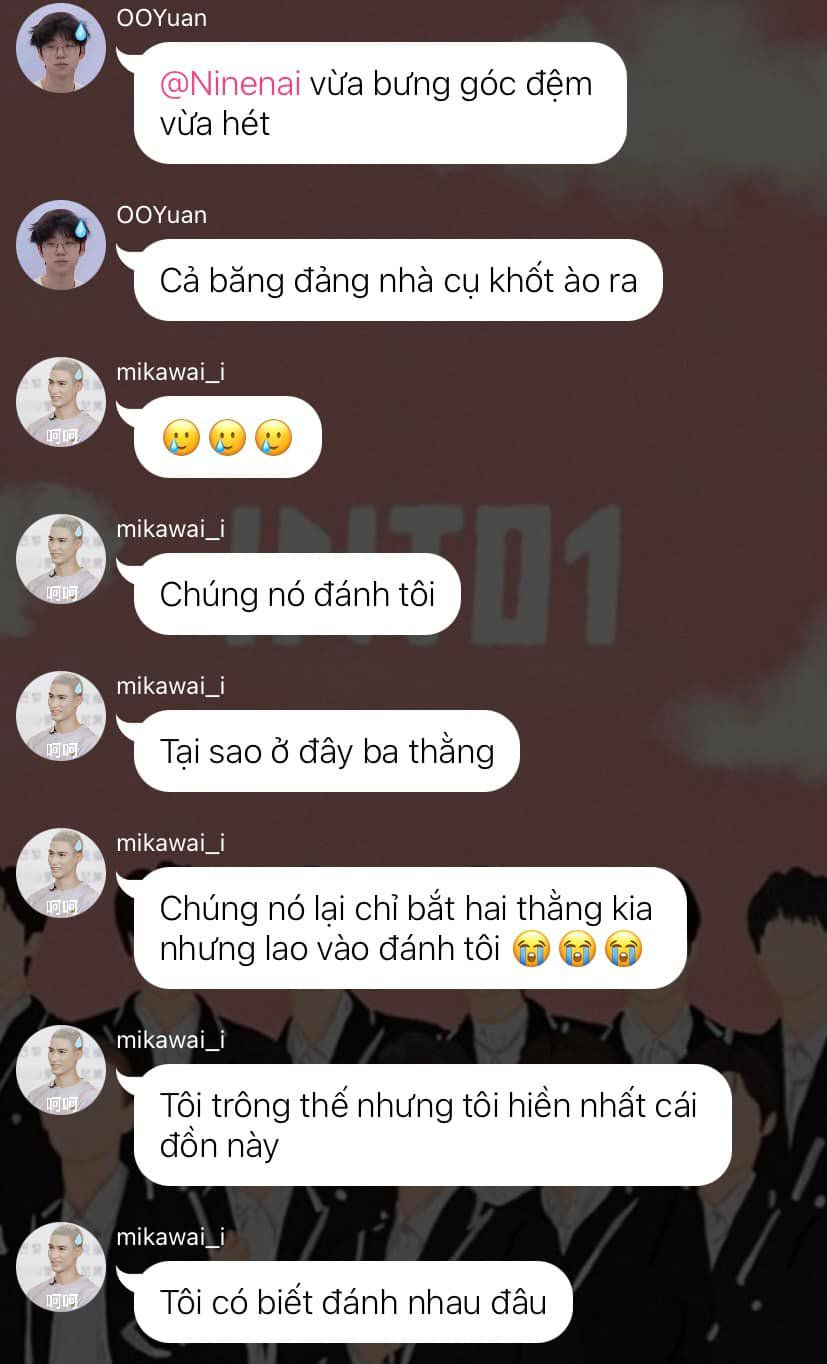Image resolution: width=827 pixels, height=1364 pixels.
Task: Tap the @Ninenai mention in OOYuan's message
Action: point(230,84)
